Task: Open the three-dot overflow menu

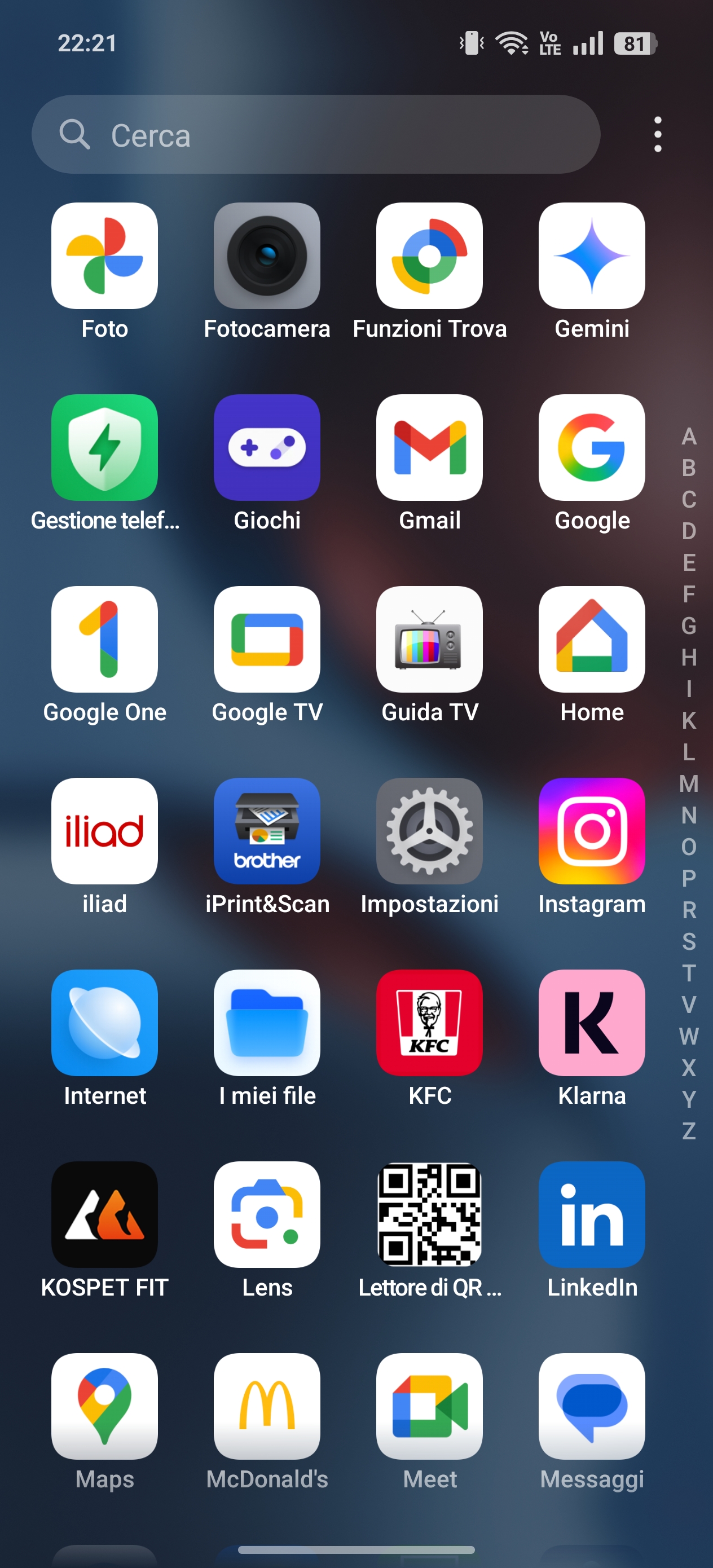Action: click(x=657, y=135)
